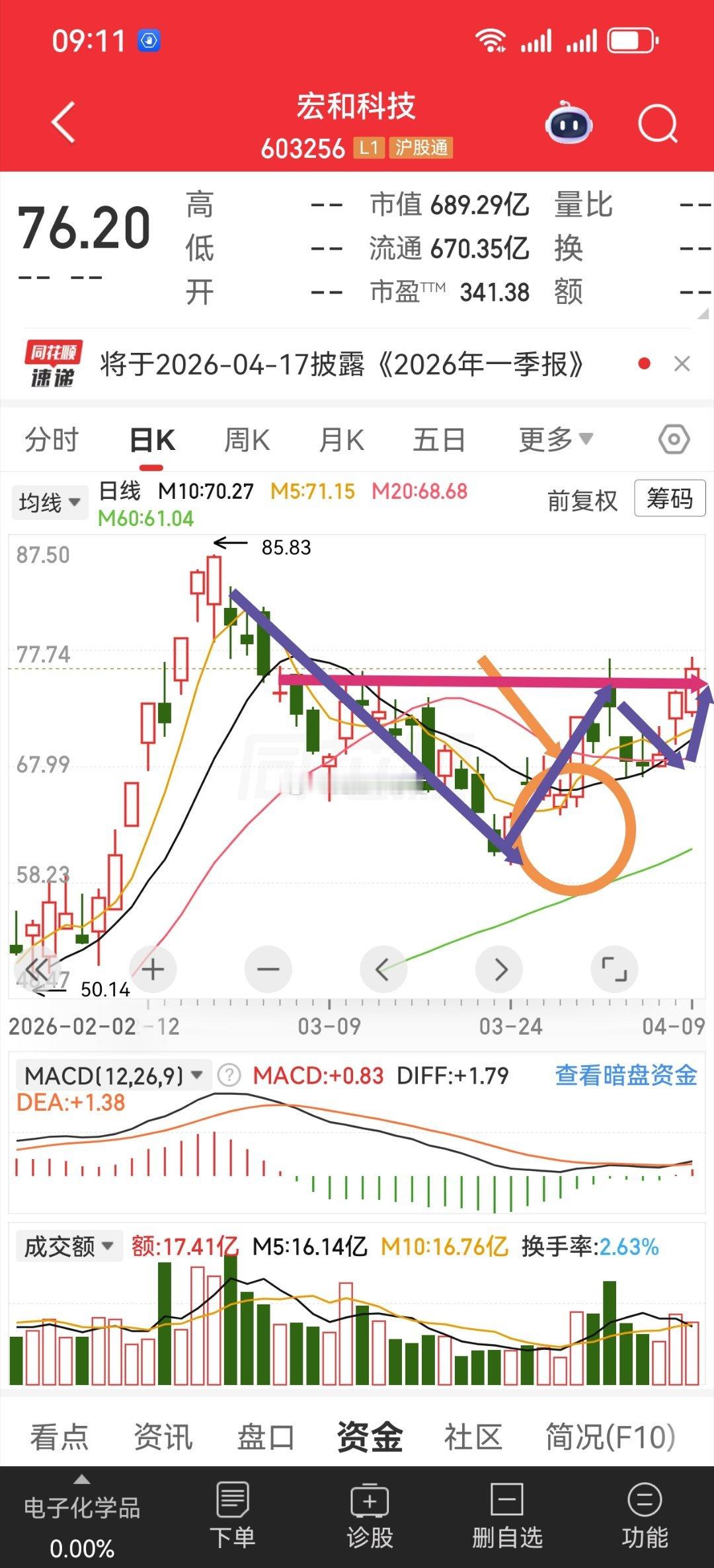Click the right arrow to pan chart forward
This screenshot has height=1568, width=714.
499,969
